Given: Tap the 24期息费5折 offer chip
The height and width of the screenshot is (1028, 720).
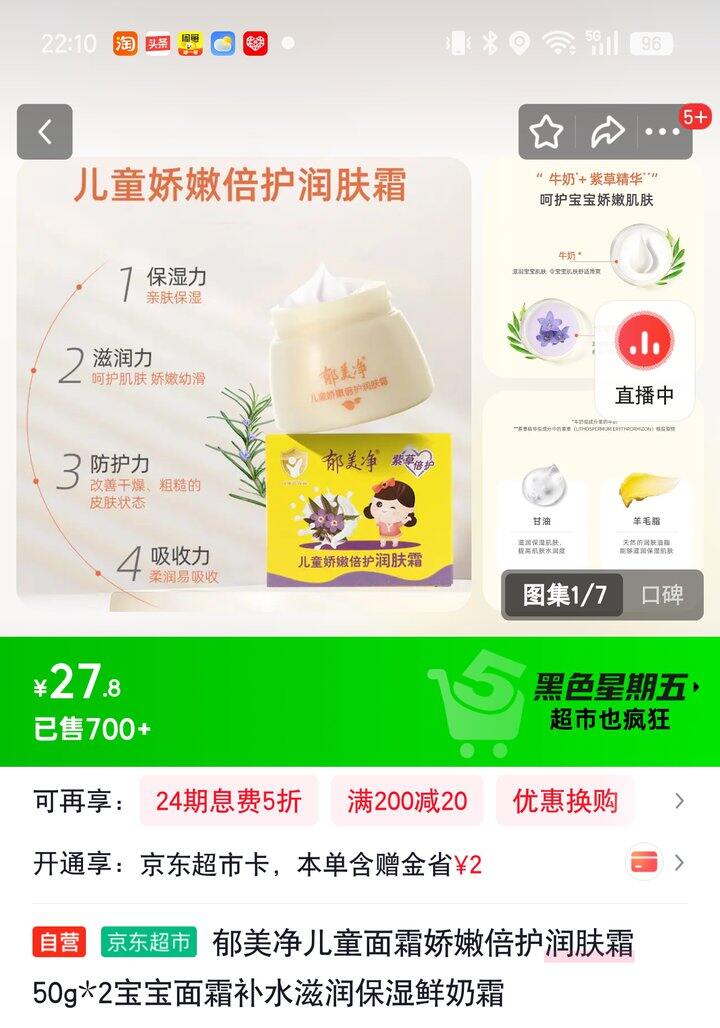Looking at the screenshot, I should [228, 801].
